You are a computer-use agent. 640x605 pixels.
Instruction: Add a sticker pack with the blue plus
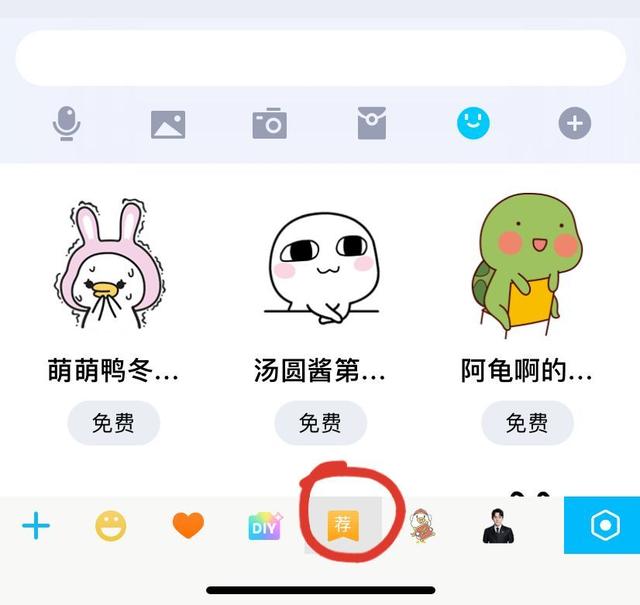[36, 525]
